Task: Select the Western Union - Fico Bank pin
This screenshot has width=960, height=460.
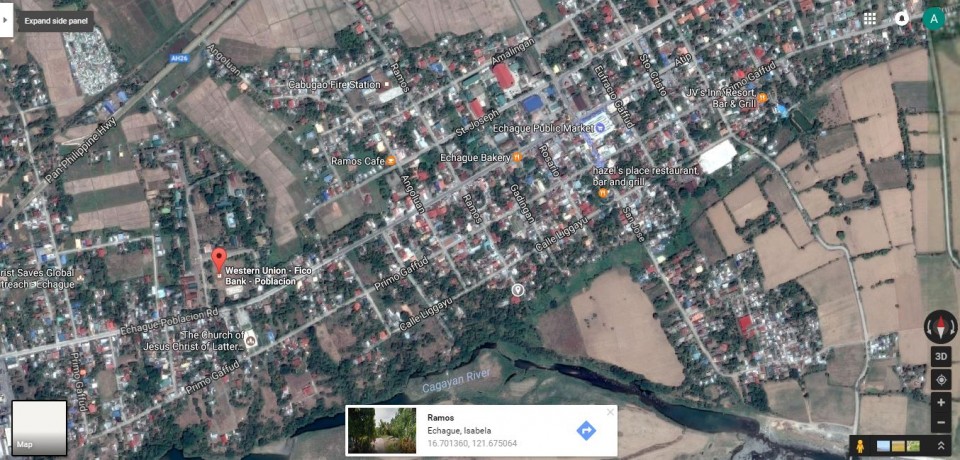Action: click(x=219, y=260)
